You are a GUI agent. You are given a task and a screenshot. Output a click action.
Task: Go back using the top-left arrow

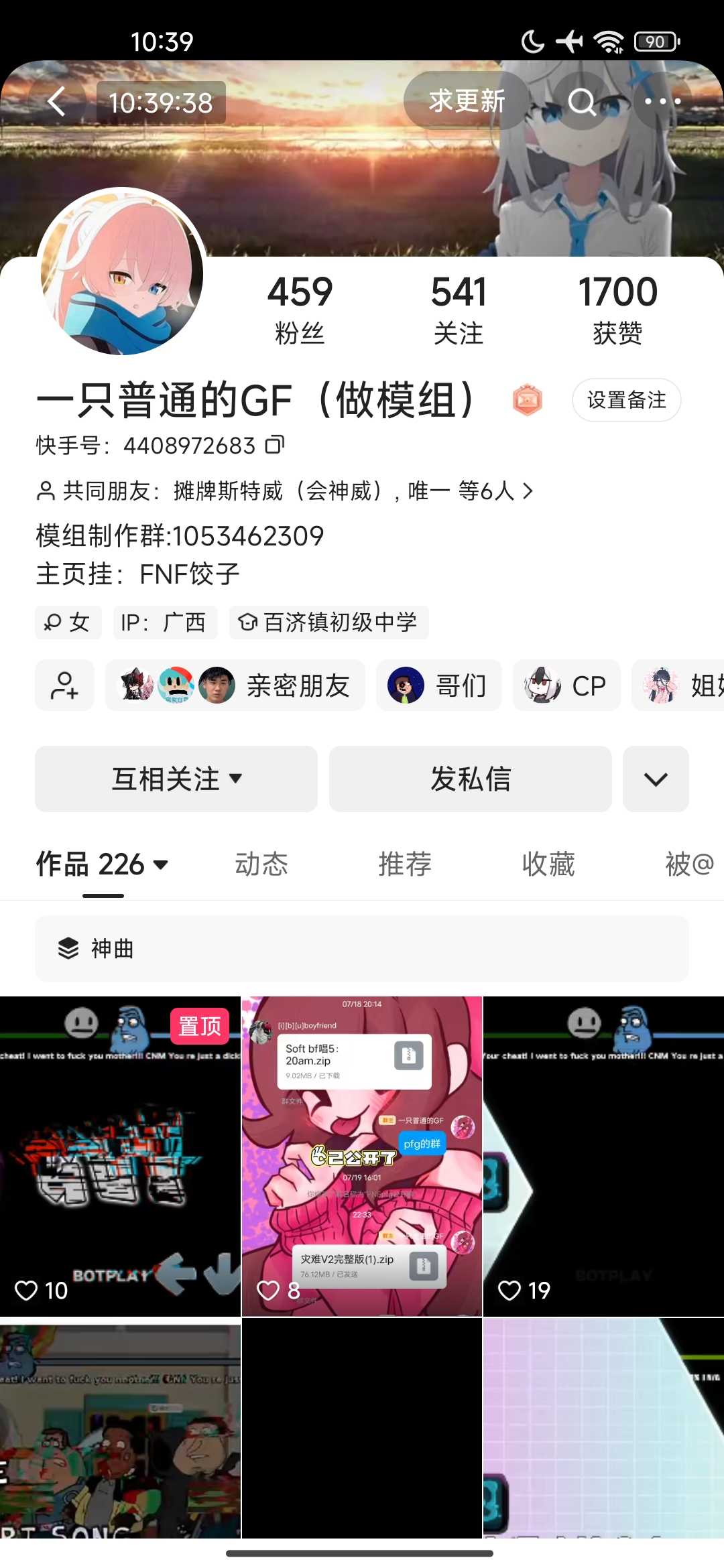click(x=57, y=102)
